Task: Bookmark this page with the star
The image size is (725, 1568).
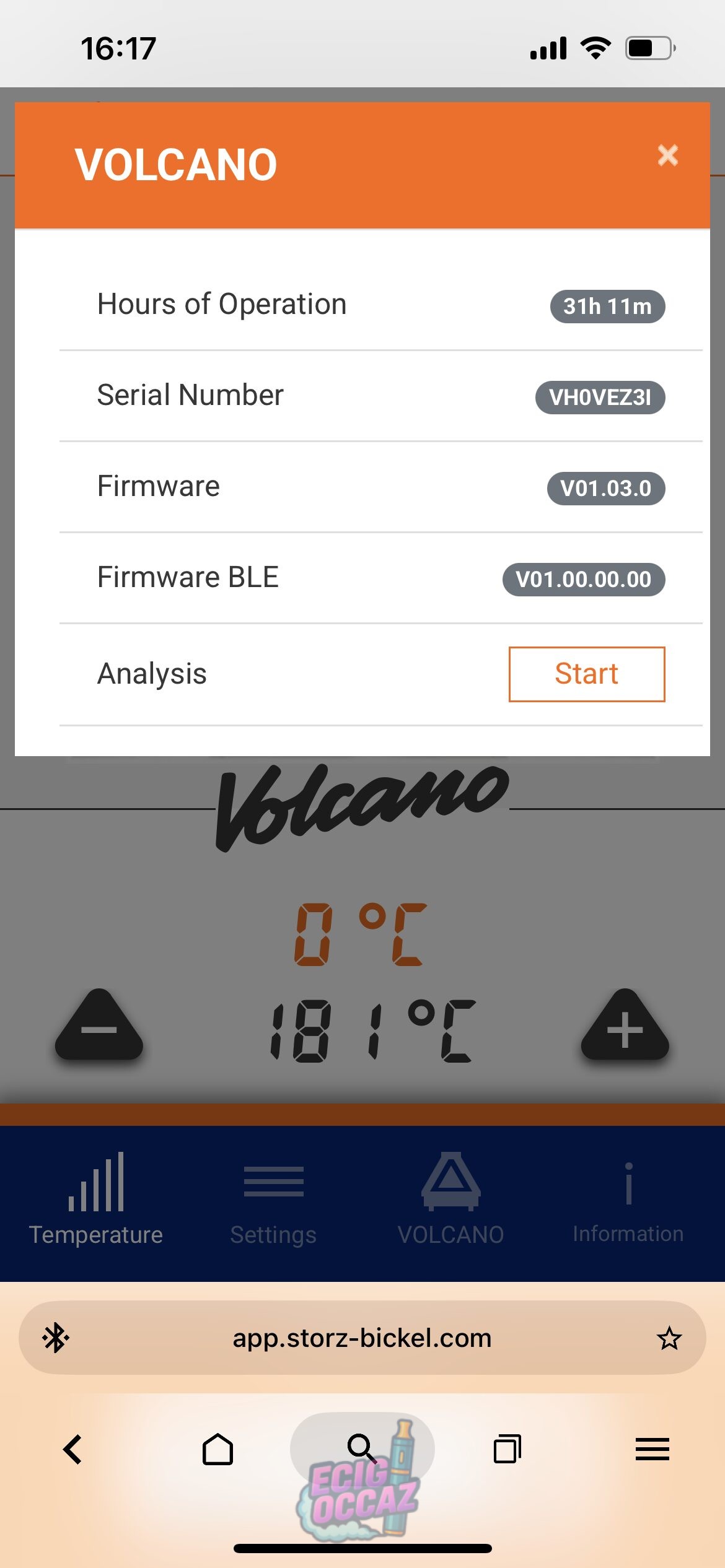Action: (669, 1339)
